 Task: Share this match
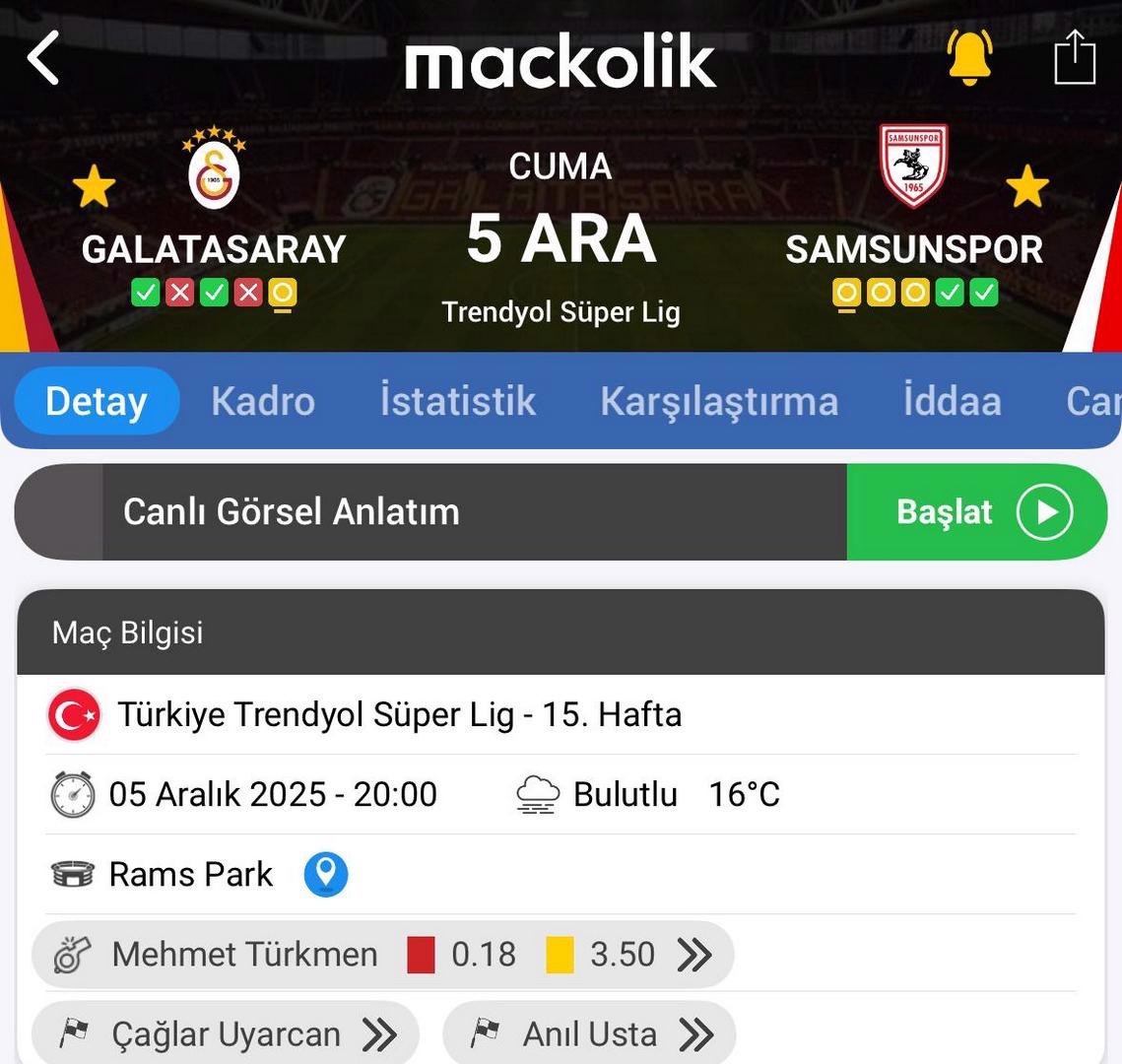point(1074,57)
